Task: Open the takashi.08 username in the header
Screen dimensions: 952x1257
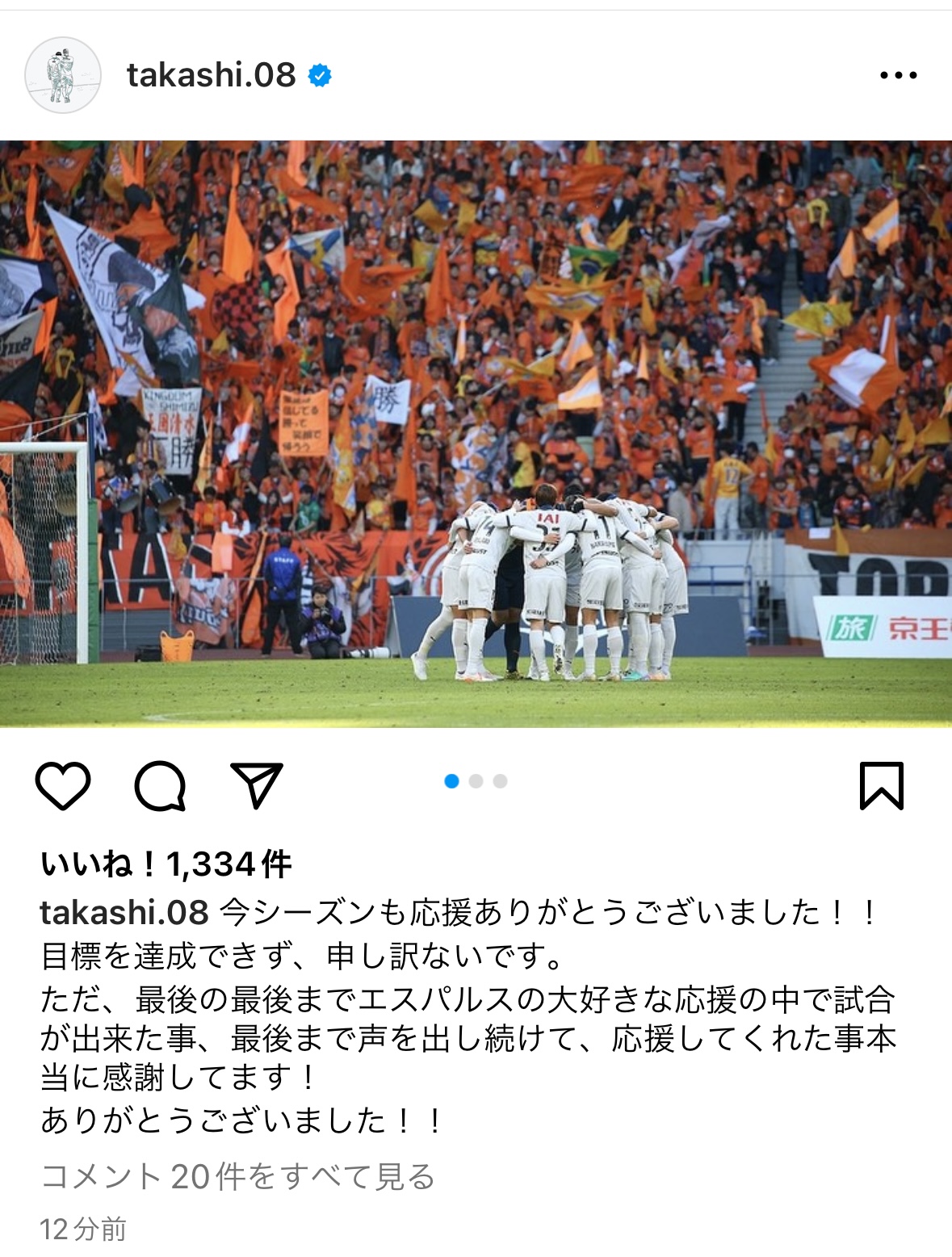Action: 211,75
